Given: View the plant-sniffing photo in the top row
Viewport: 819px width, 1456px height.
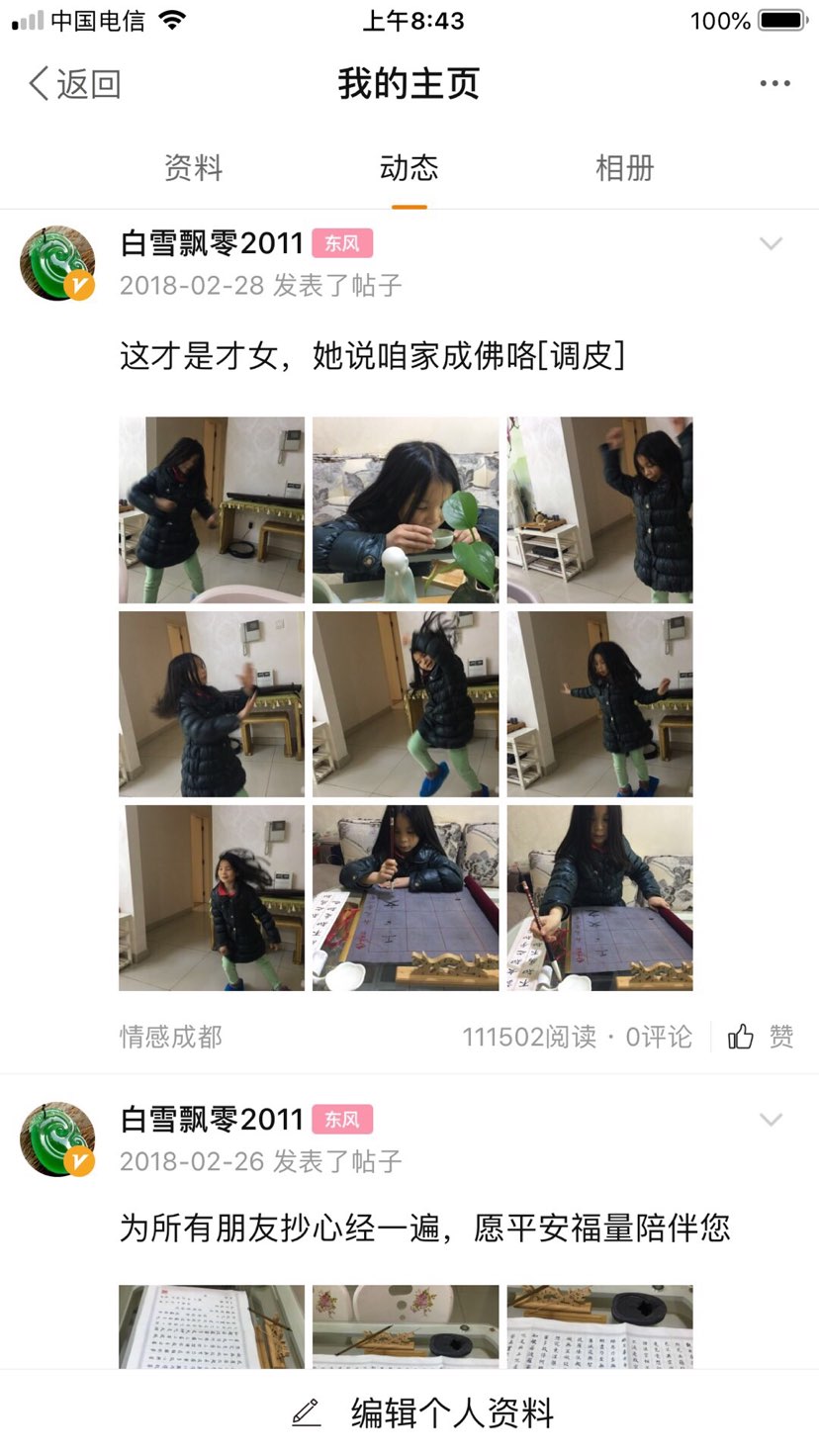Looking at the screenshot, I should (406, 509).
